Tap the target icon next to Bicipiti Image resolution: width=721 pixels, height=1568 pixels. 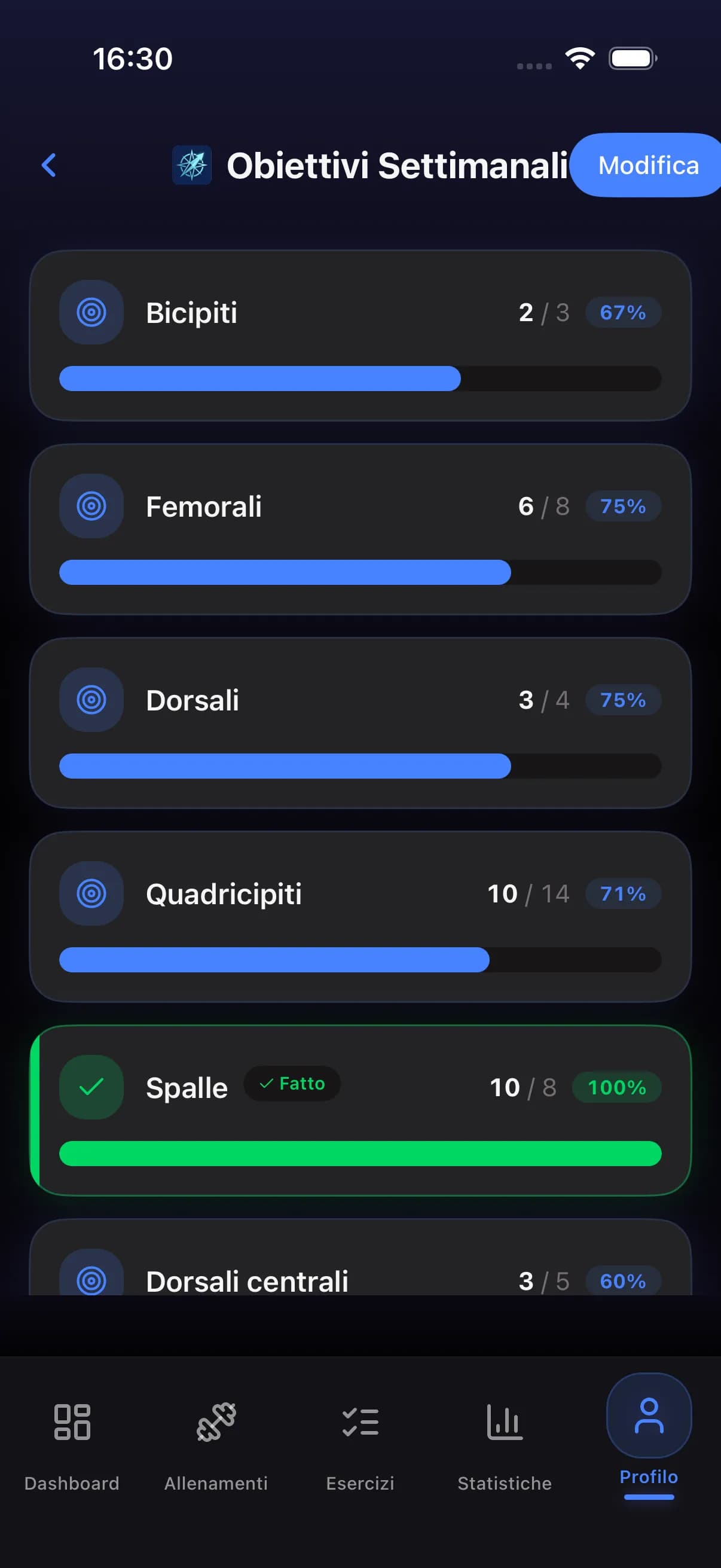(x=91, y=312)
